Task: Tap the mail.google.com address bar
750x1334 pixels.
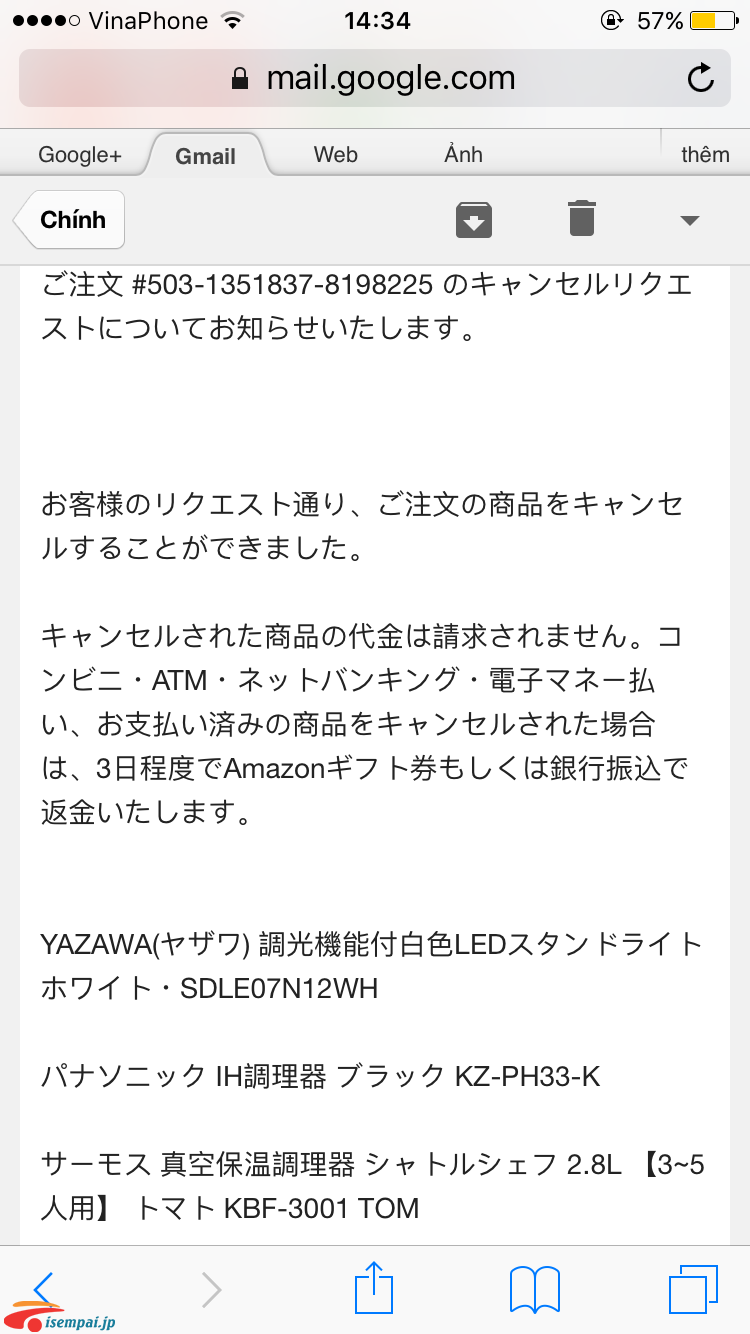Action: [x=375, y=78]
